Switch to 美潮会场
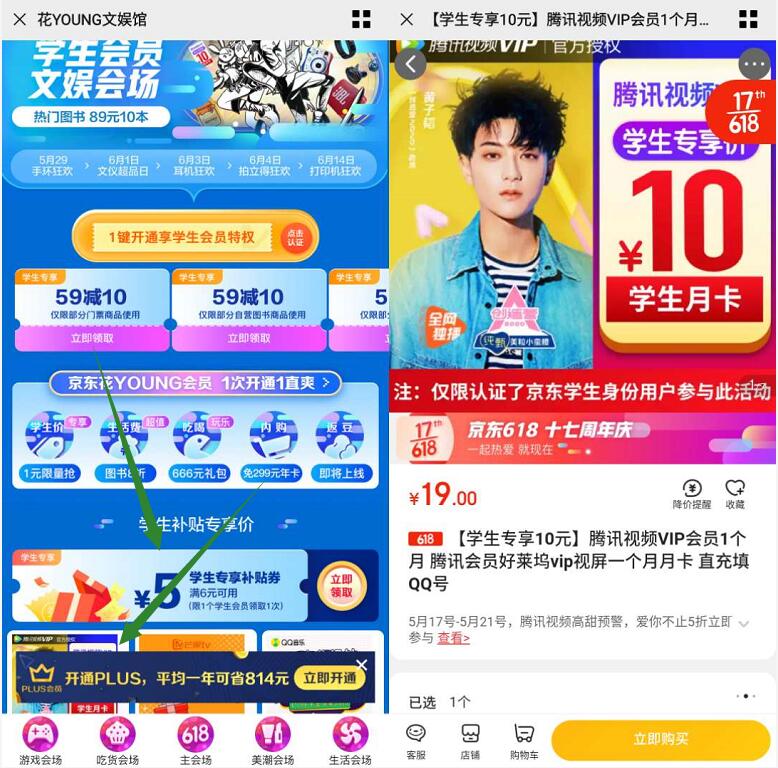 click(272, 741)
